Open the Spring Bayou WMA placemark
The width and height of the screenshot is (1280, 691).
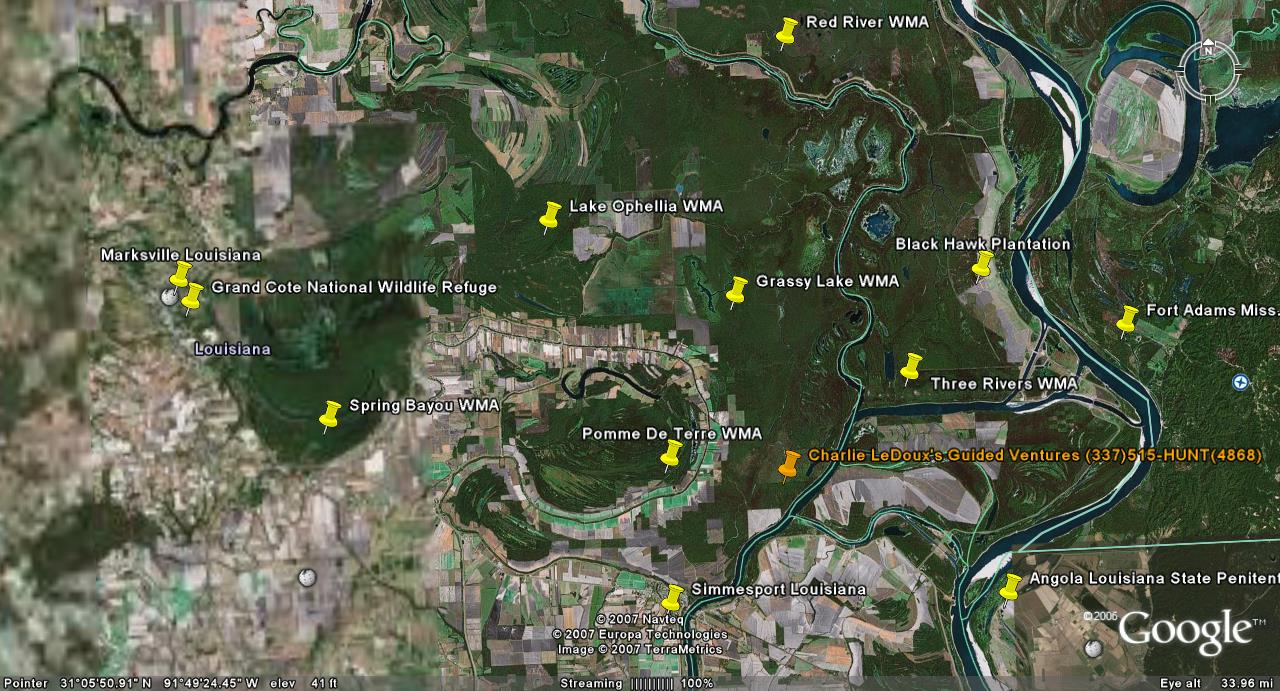[330, 413]
